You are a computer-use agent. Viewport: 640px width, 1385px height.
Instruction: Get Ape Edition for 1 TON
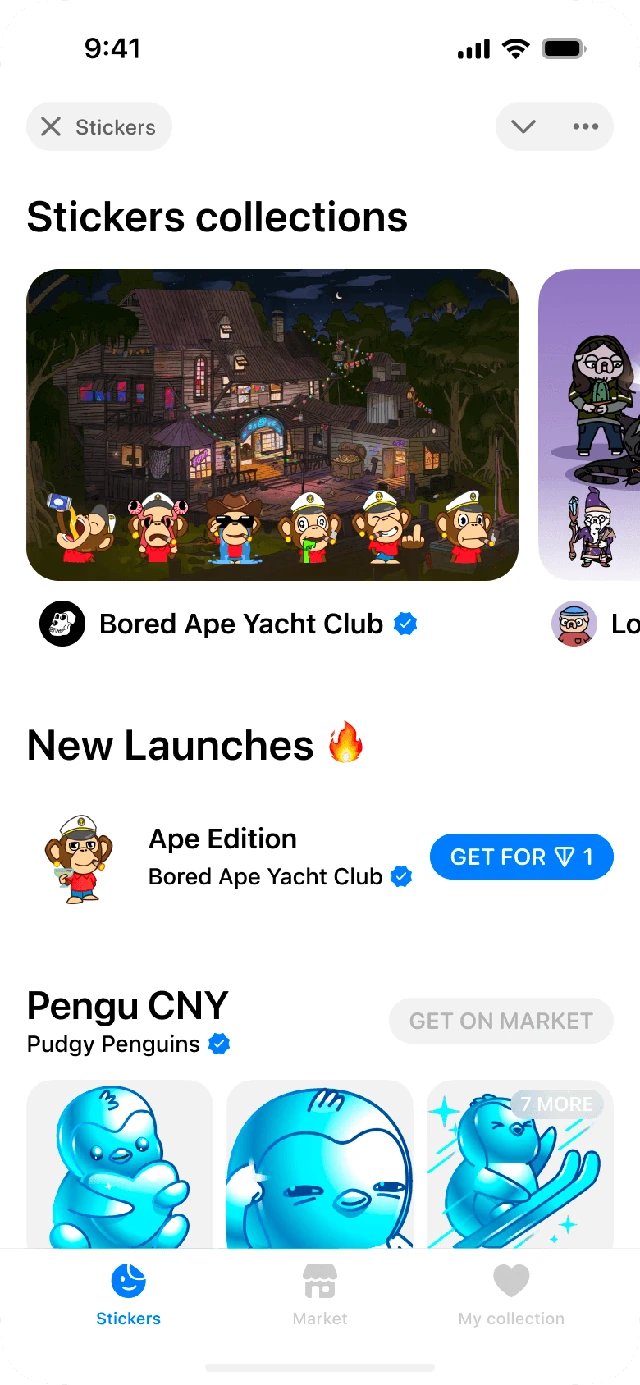pyautogui.click(x=521, y=857)
